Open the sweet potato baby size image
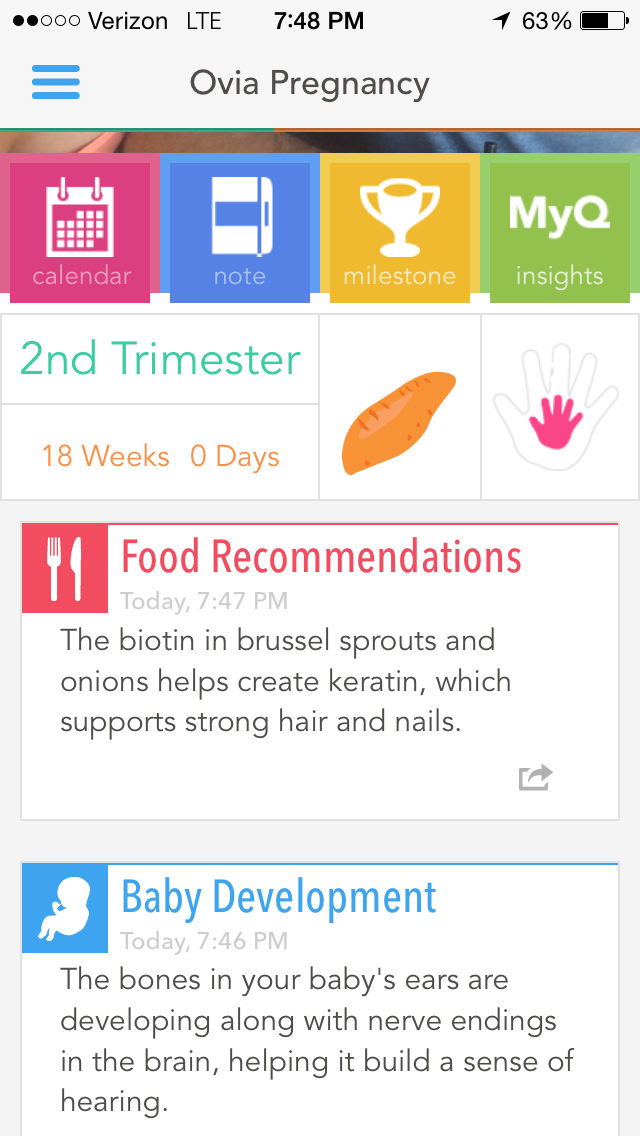640x1136 pixels. (399, 422)
